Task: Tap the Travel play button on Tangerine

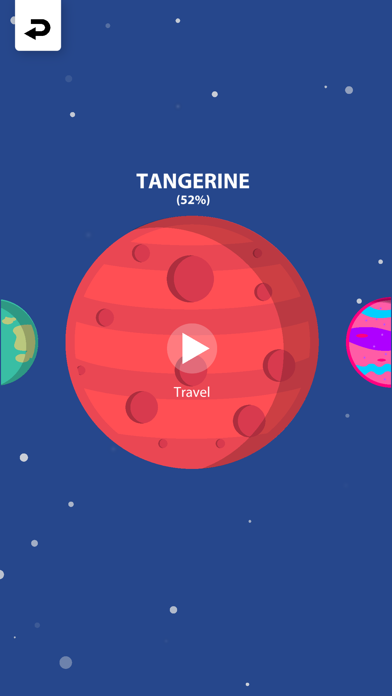Action: (x=192, y=348)
